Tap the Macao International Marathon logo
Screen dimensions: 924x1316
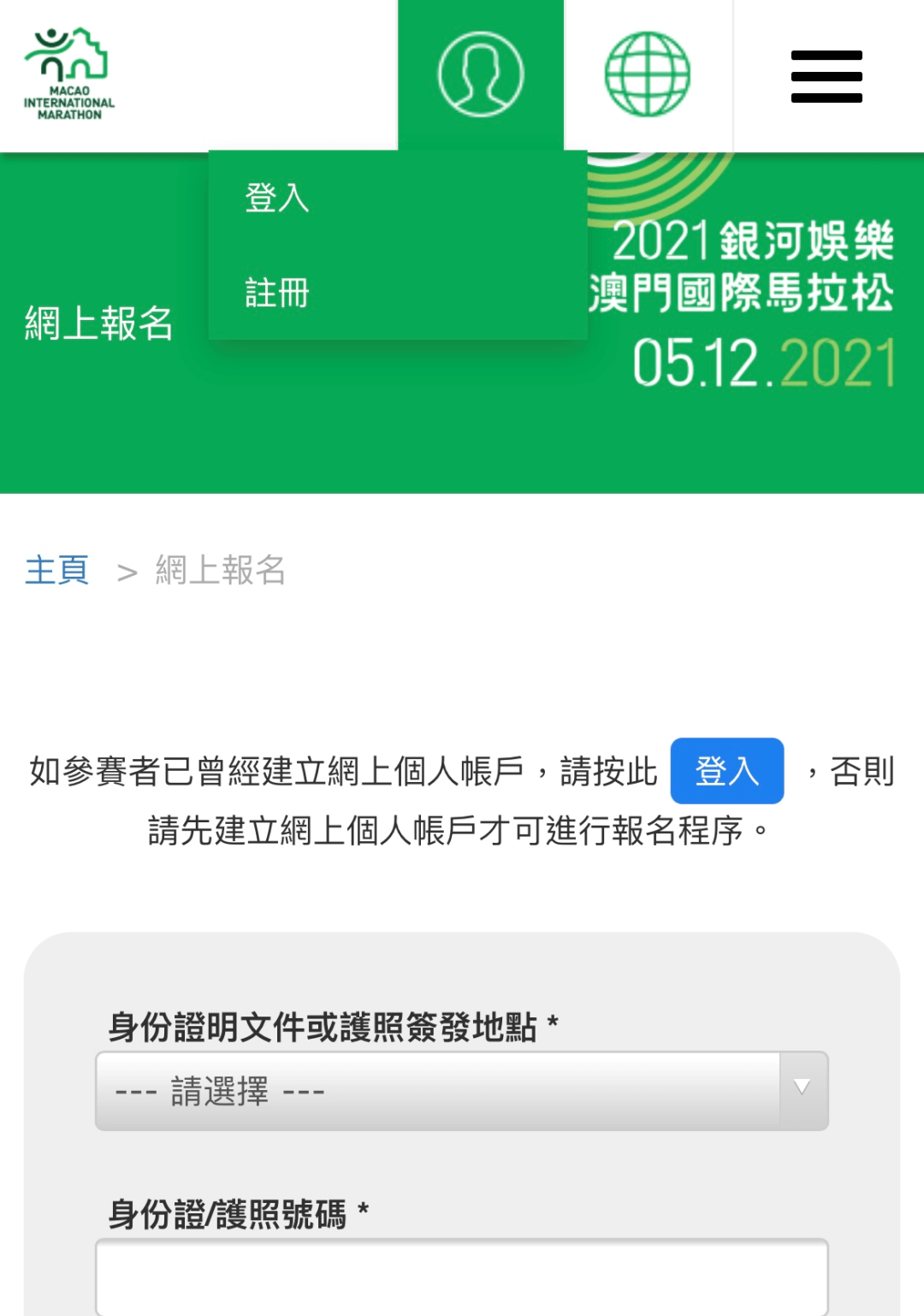[68, 74]
